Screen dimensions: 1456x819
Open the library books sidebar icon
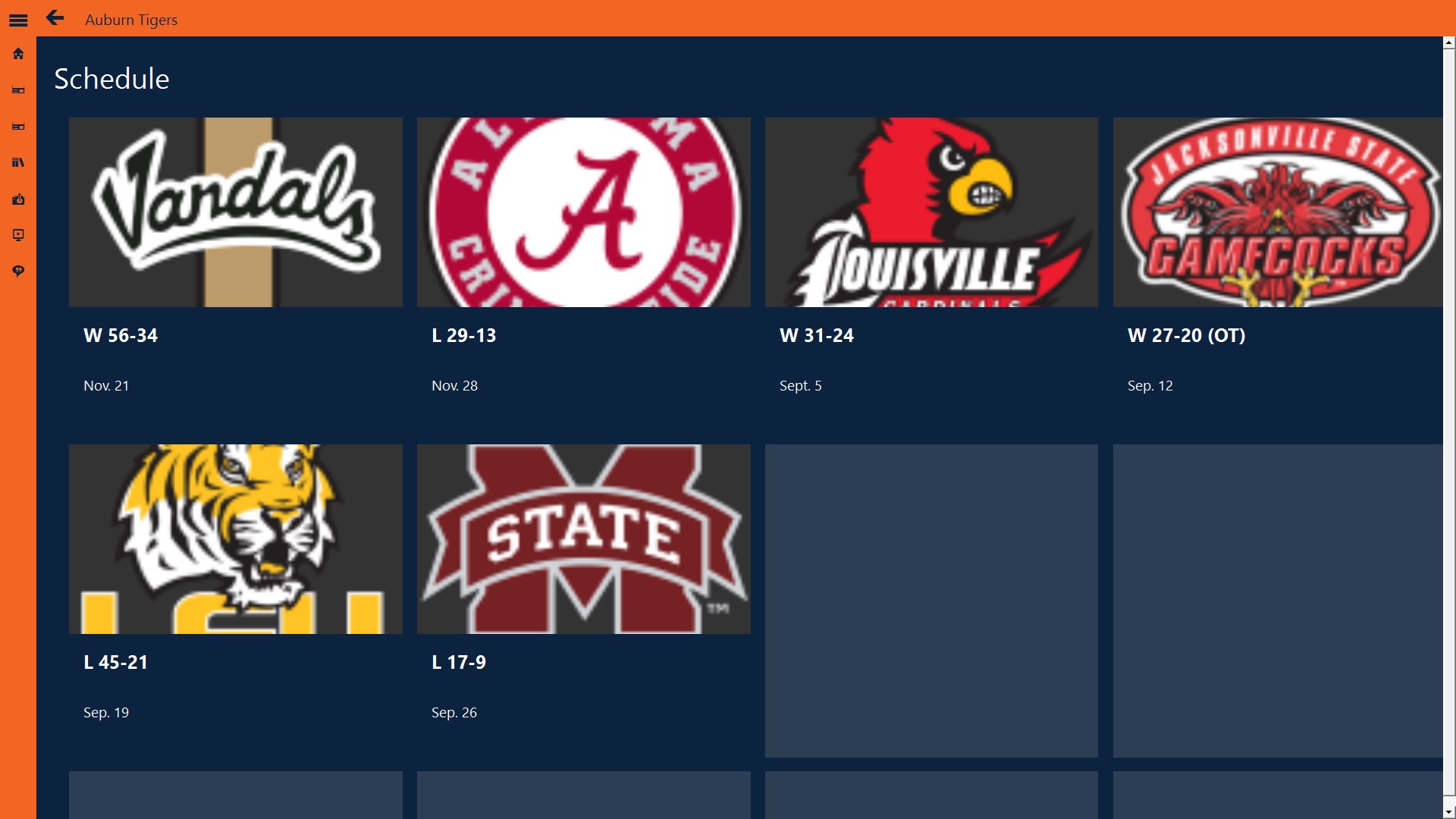[x=18, y=162]
